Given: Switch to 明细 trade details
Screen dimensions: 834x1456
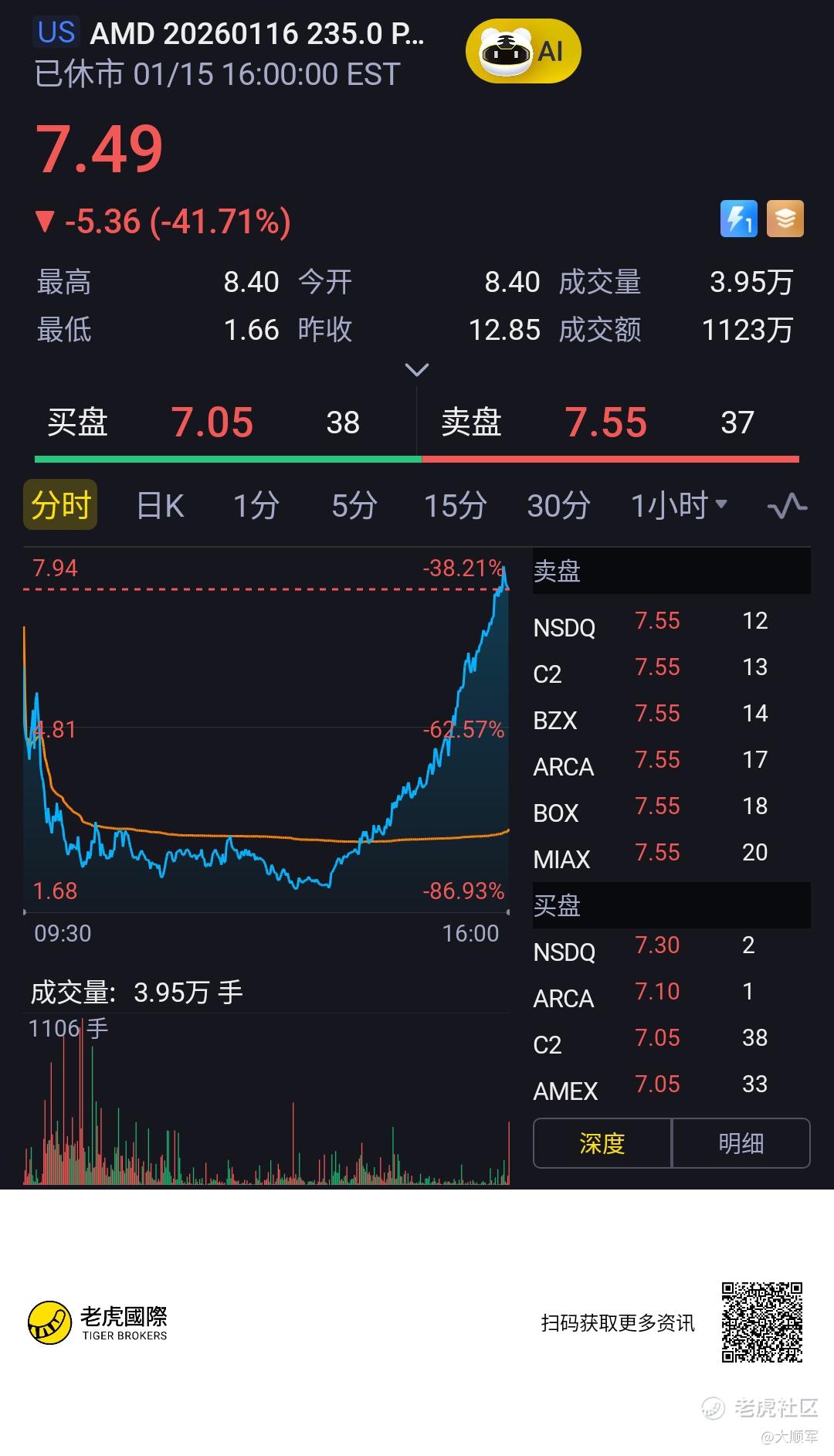Looking at the screenshot, I should pyautogui.click(x=741, y=1143).
